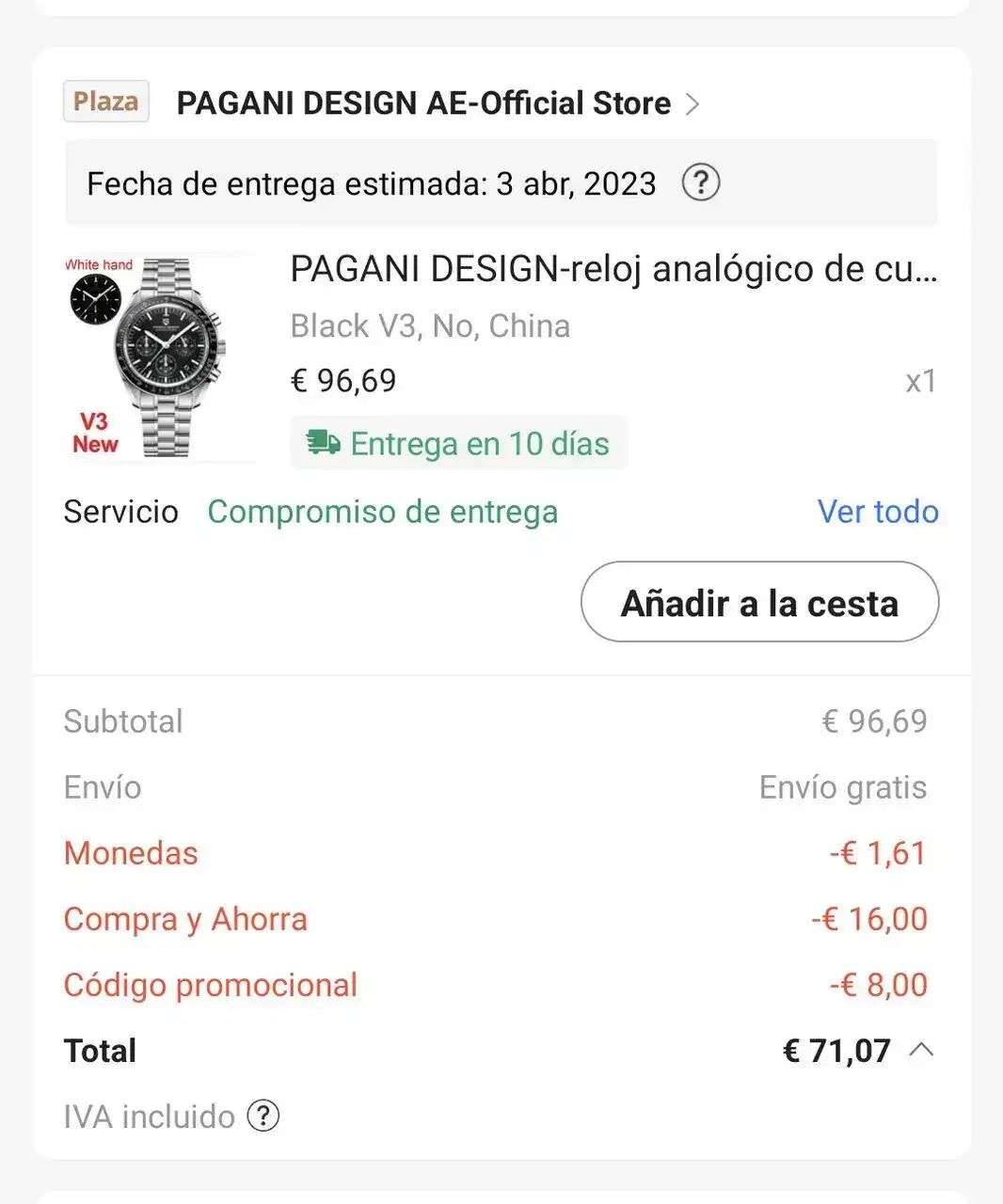Screen dimensions: 1003x1204
Task: Click the x1 quantity indicator
Action: coord(919,381)
